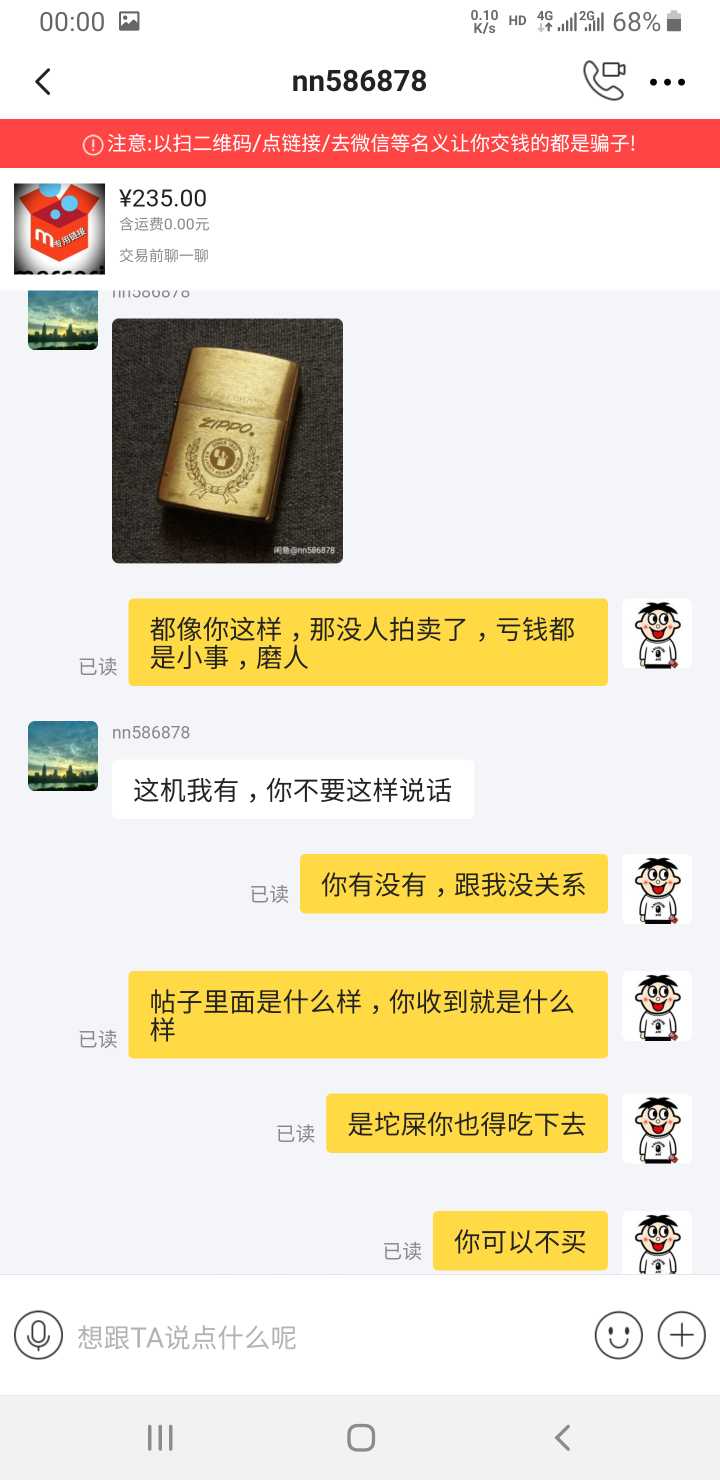The image size is (720, 1480).
Task: Go back using the top-left arrow
Action: 43,81
